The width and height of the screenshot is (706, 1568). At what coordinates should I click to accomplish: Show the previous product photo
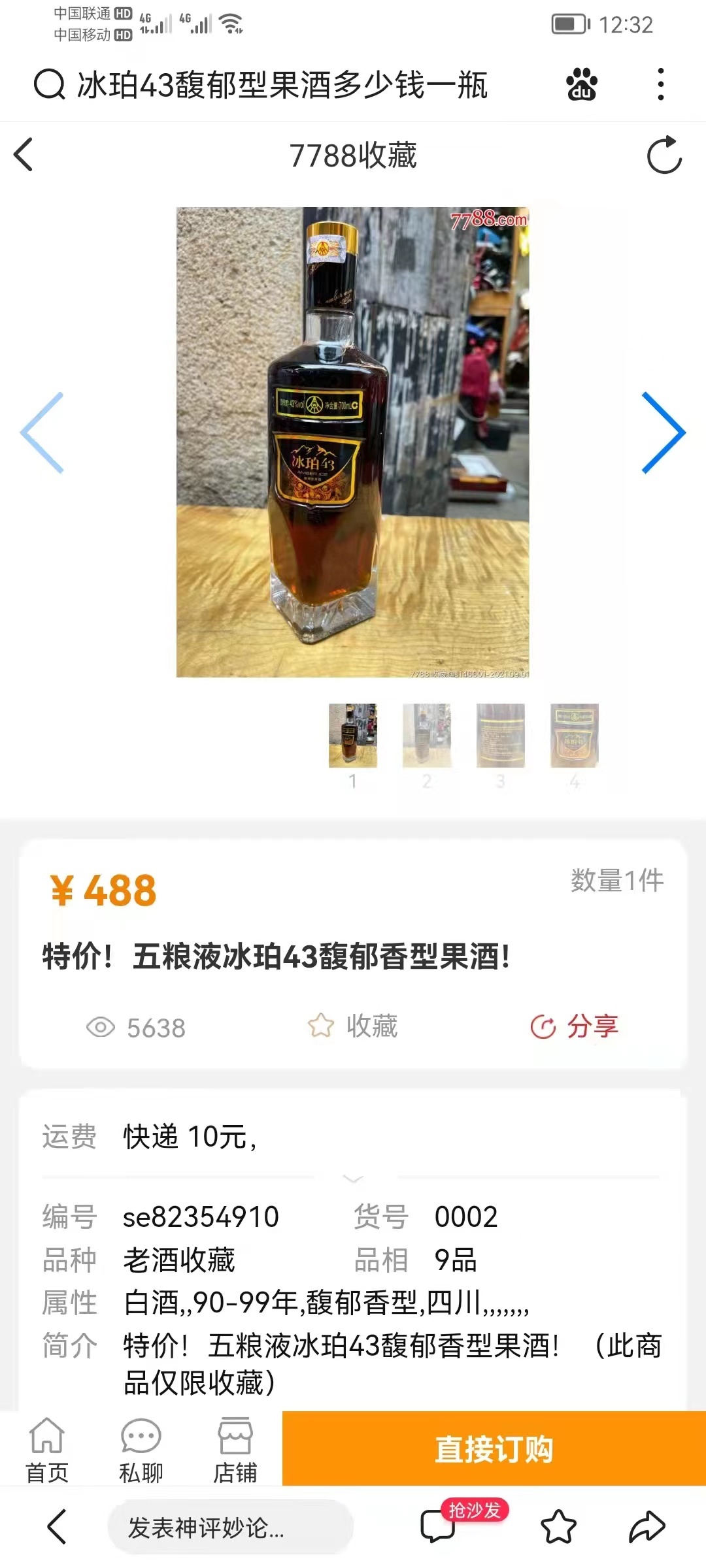[x=43, y=433]
